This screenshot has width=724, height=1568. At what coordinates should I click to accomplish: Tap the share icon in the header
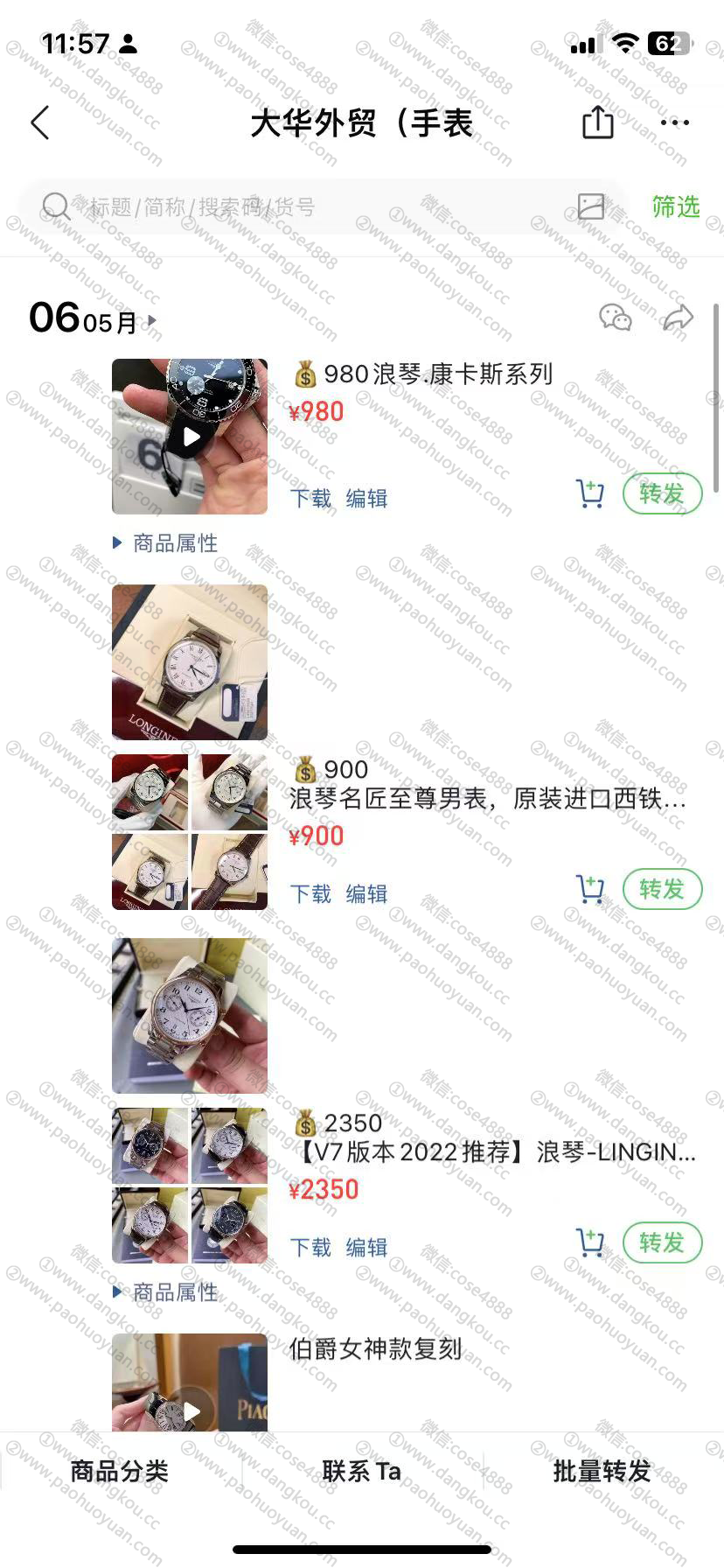point(598,122)
